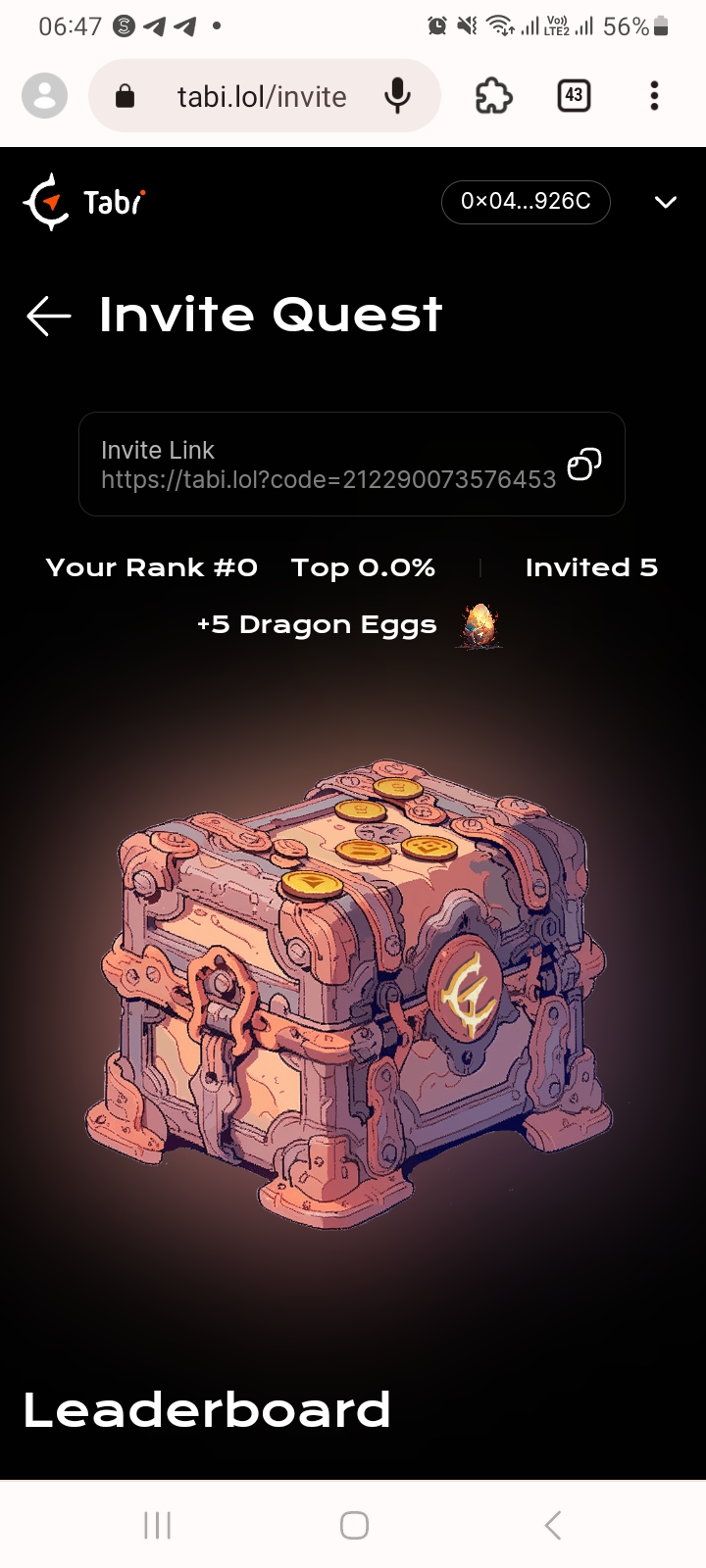
Task: Edit the tabi.lol/invite address bar
Action: pyautogui.click(x=262, y=96)
